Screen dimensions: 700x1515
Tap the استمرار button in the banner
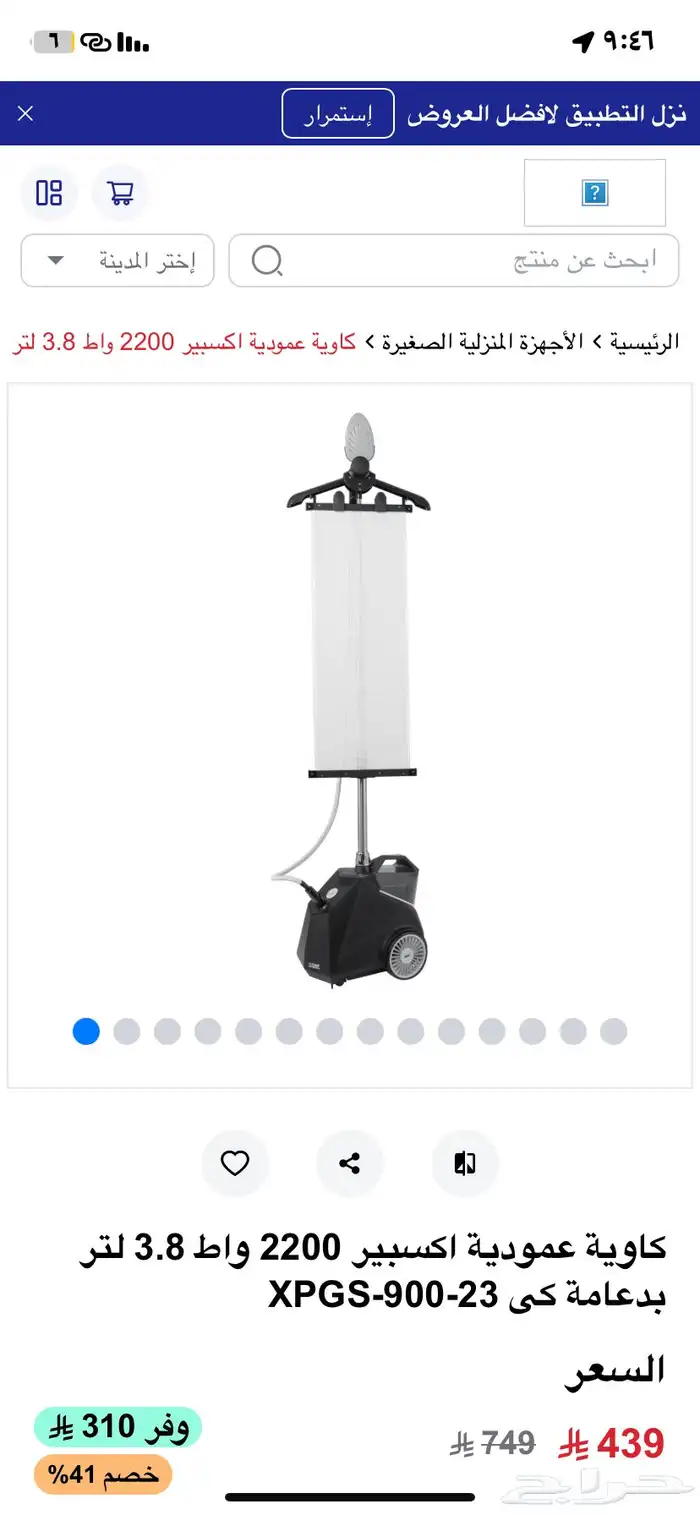pos(338,114)
